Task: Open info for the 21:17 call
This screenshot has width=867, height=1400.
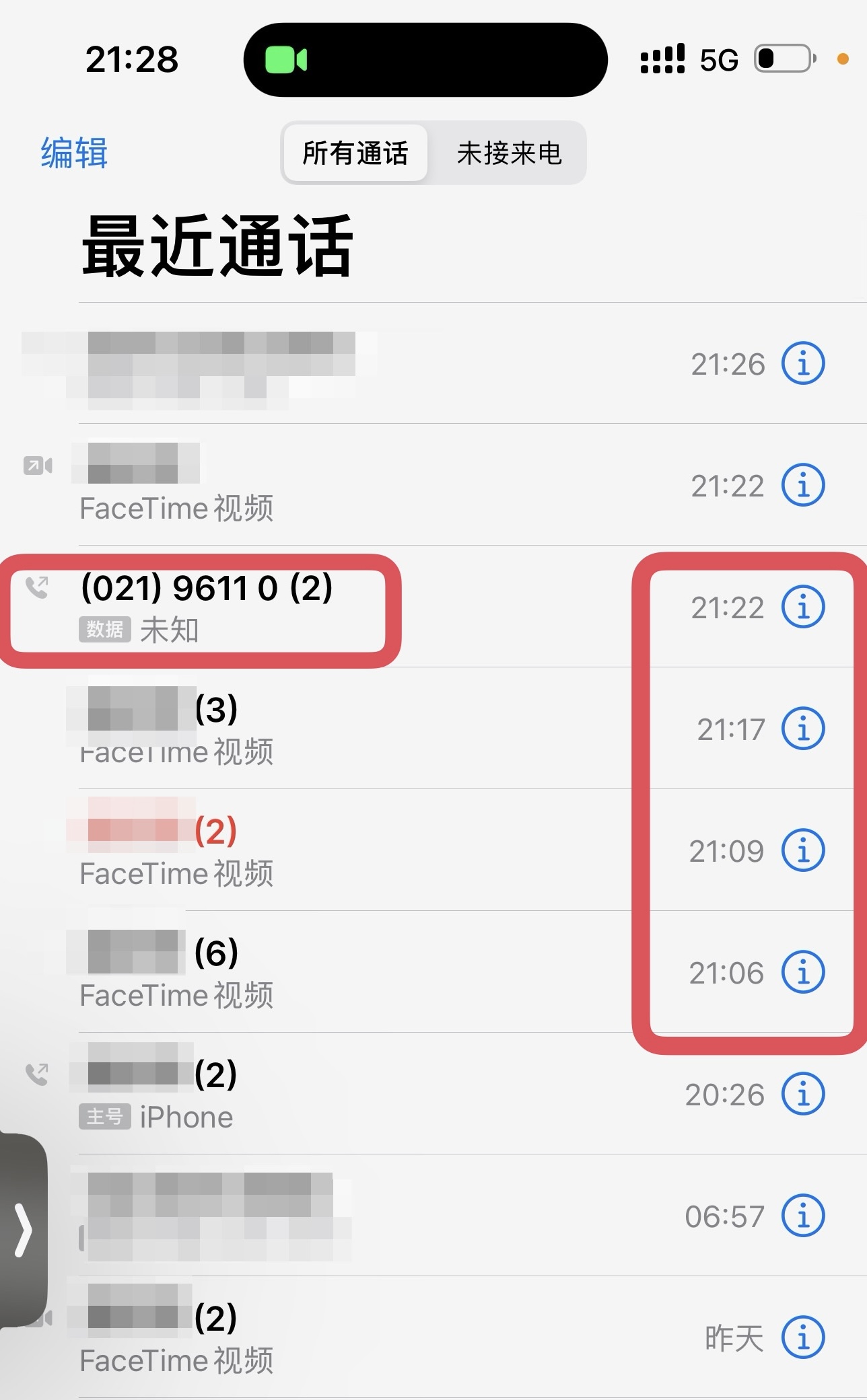Action: (803, 729)
